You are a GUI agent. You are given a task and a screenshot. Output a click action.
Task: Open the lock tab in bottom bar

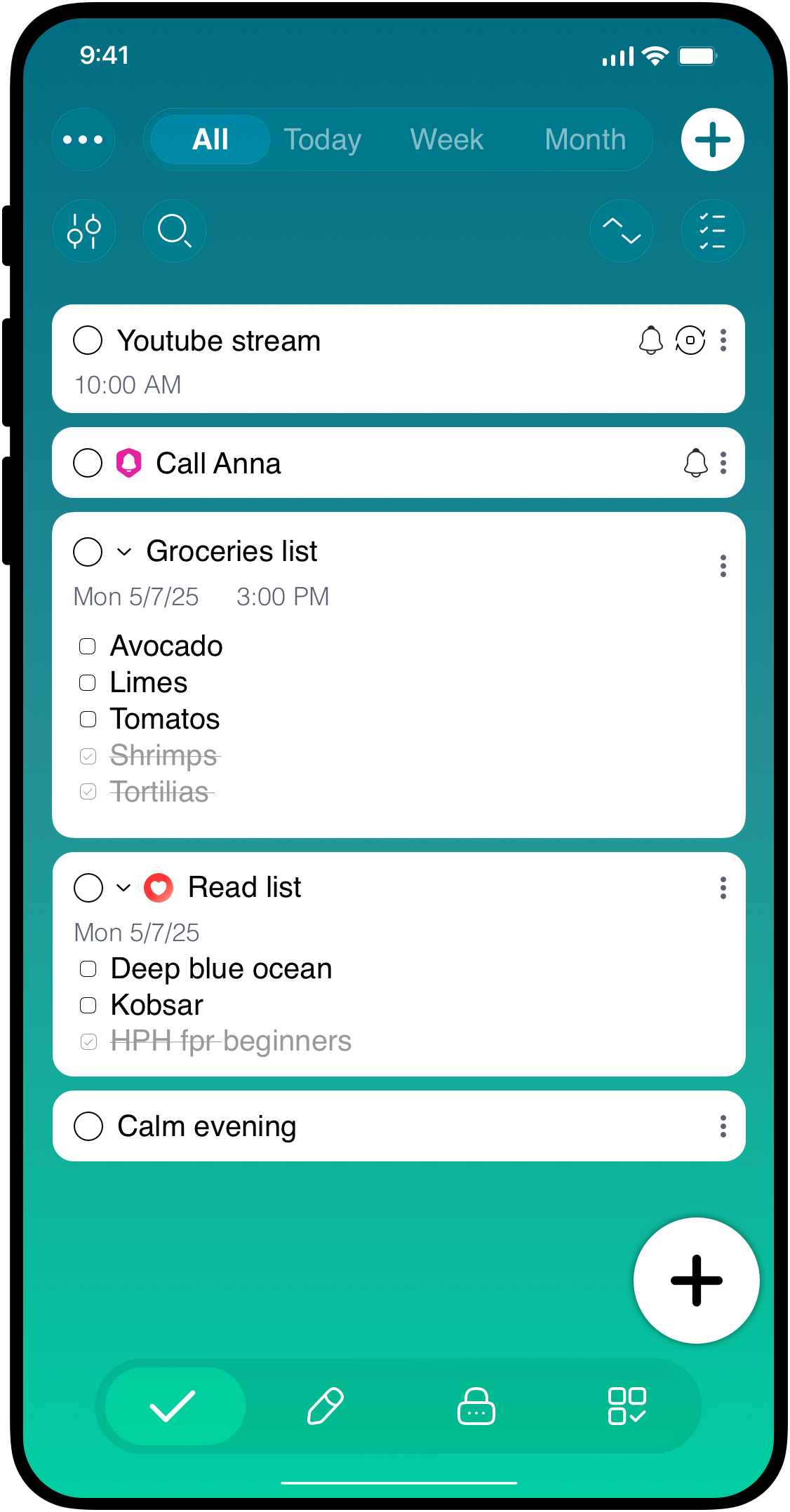[476, 1405]
